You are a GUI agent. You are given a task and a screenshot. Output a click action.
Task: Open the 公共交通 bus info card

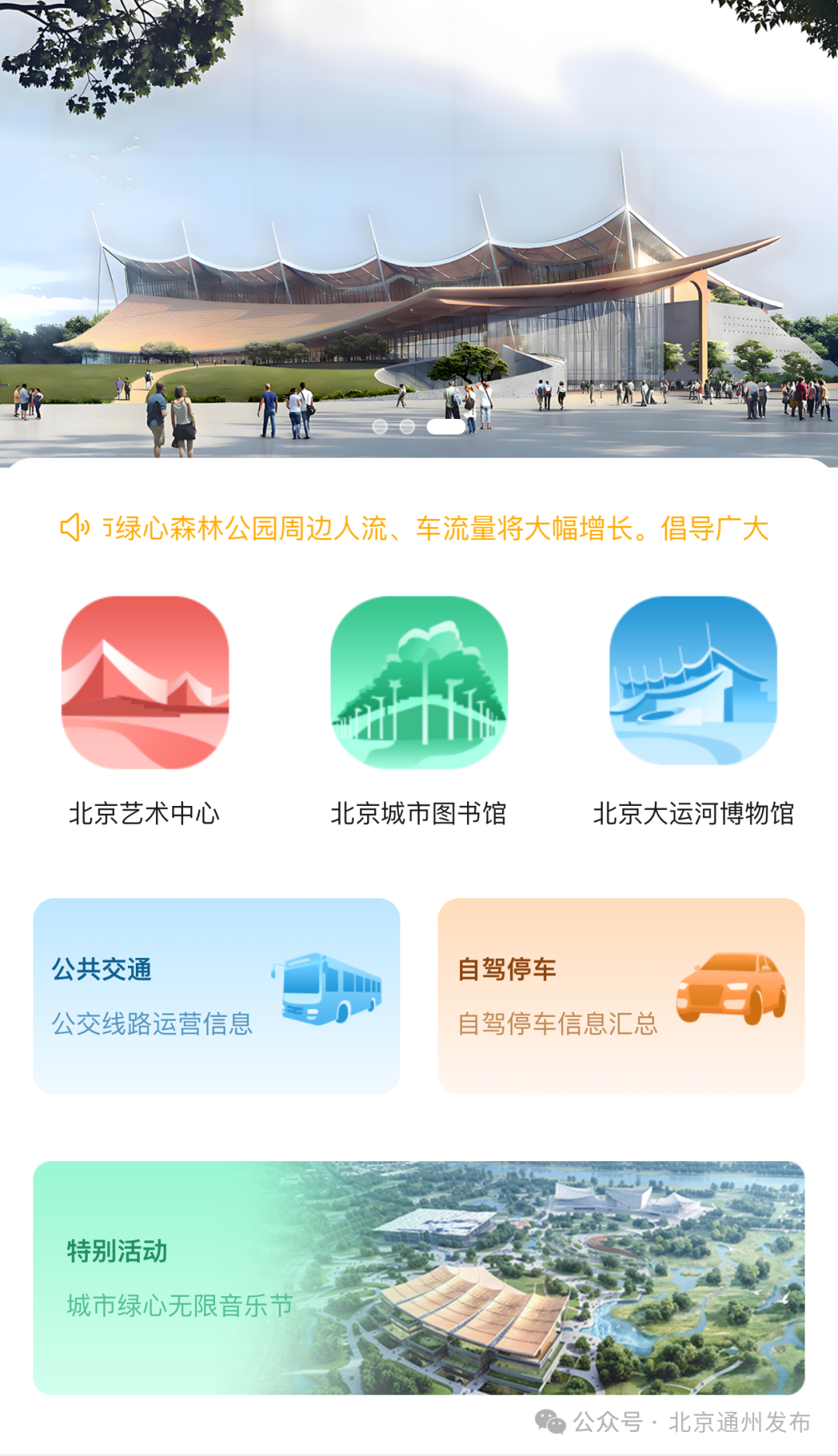coord(216,996)
